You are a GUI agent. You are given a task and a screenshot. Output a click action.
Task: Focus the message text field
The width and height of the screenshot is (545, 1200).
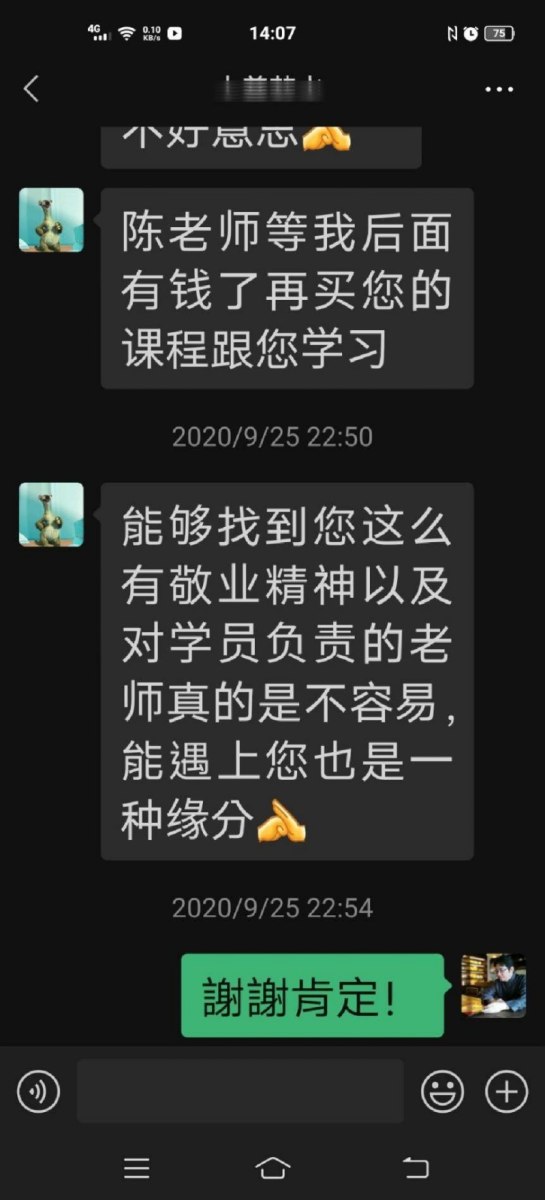tap(240, 1091)
